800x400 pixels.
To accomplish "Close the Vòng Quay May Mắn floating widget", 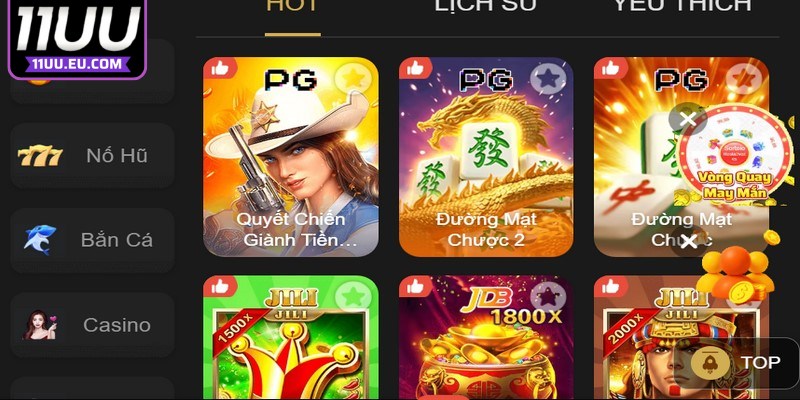I will [687, 119].
